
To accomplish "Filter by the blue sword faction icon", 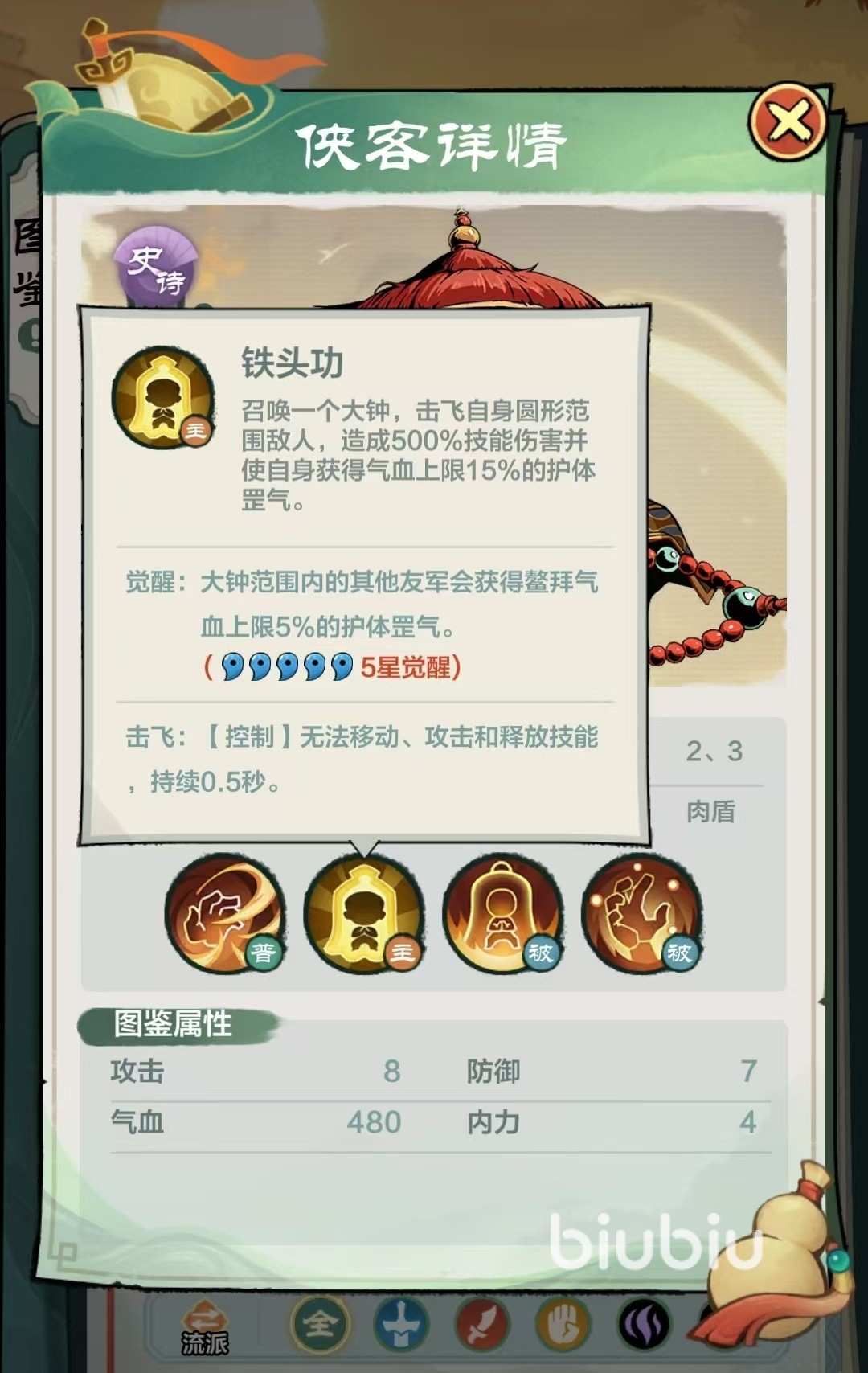I will pos(401,1324).
